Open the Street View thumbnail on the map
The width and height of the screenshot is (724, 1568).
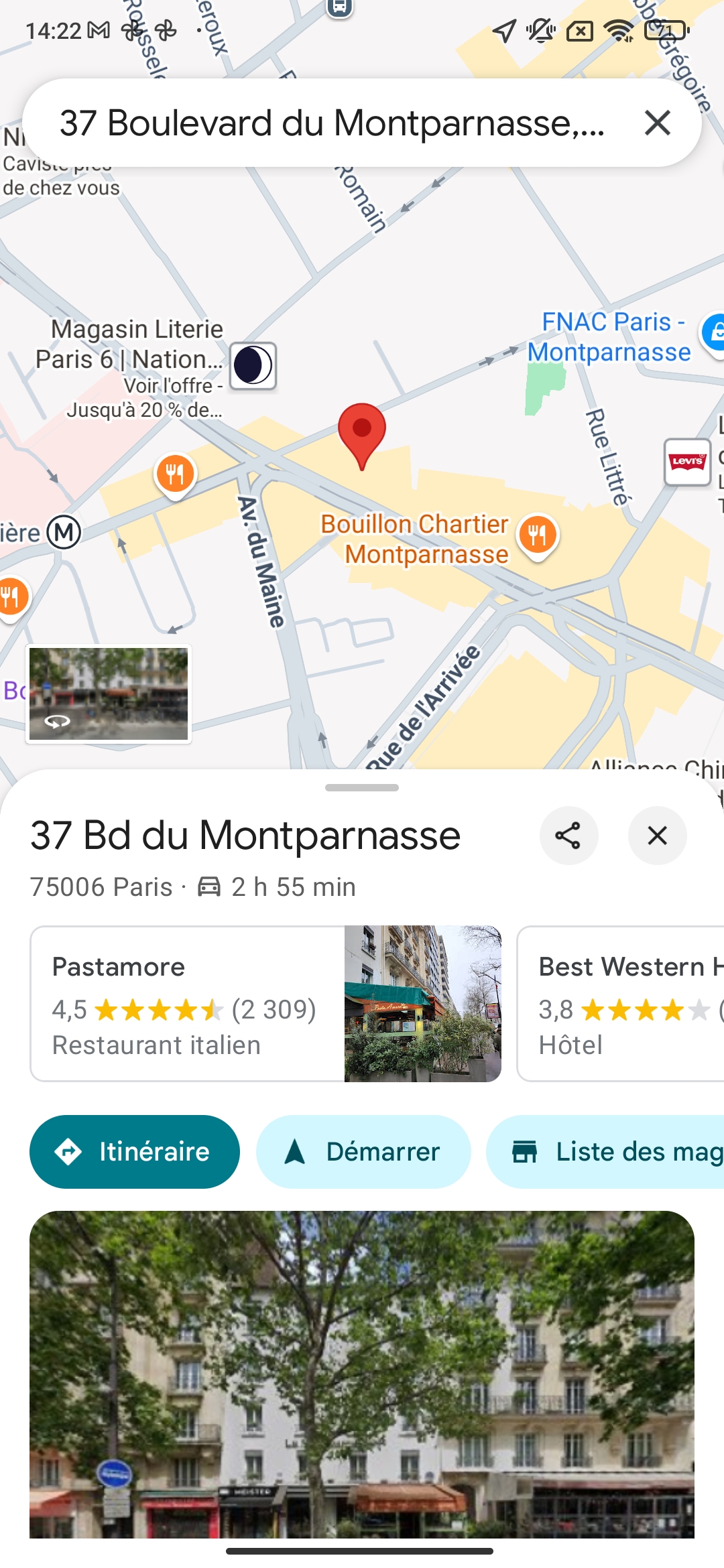[x=109, y=694]
